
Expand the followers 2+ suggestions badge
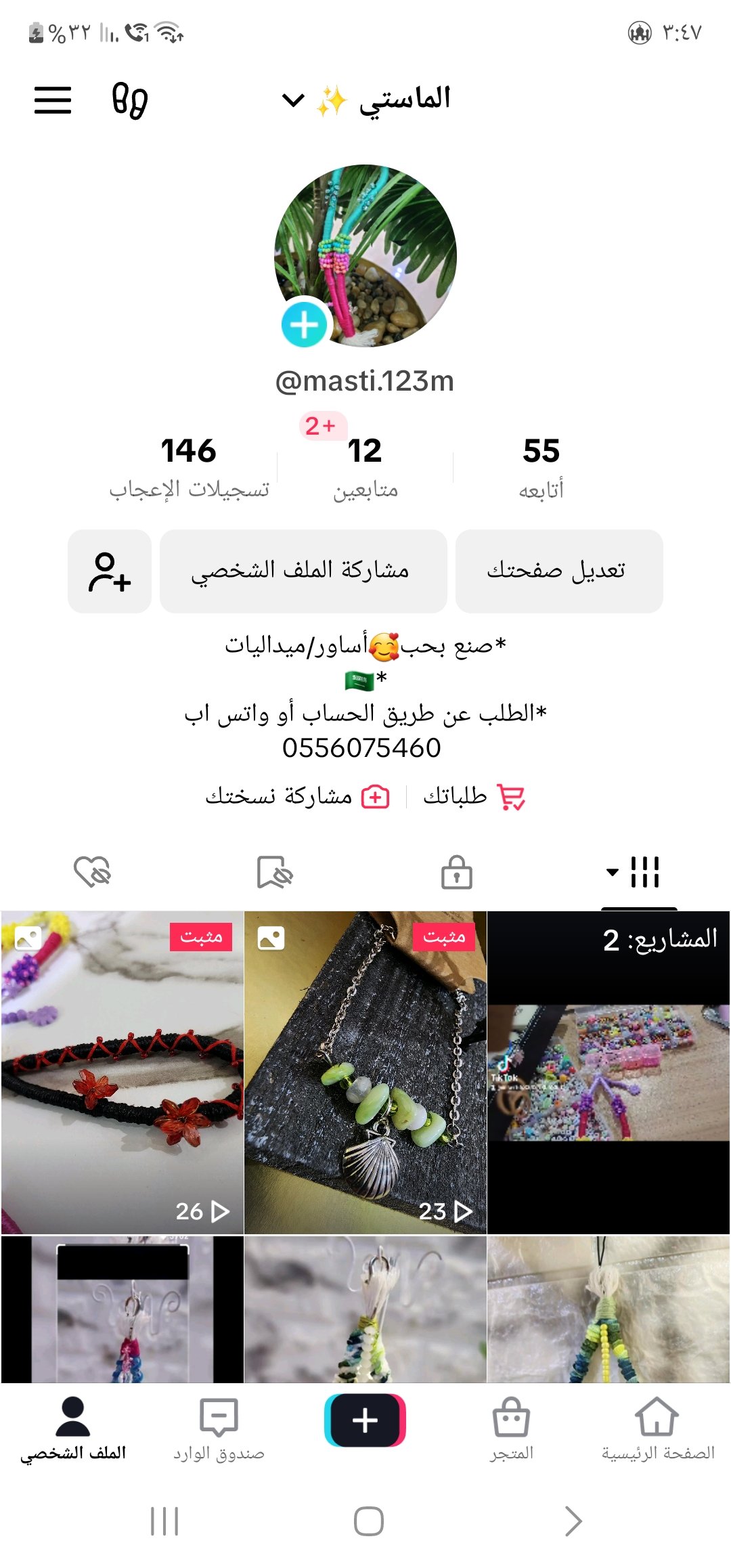coord(323,427)
